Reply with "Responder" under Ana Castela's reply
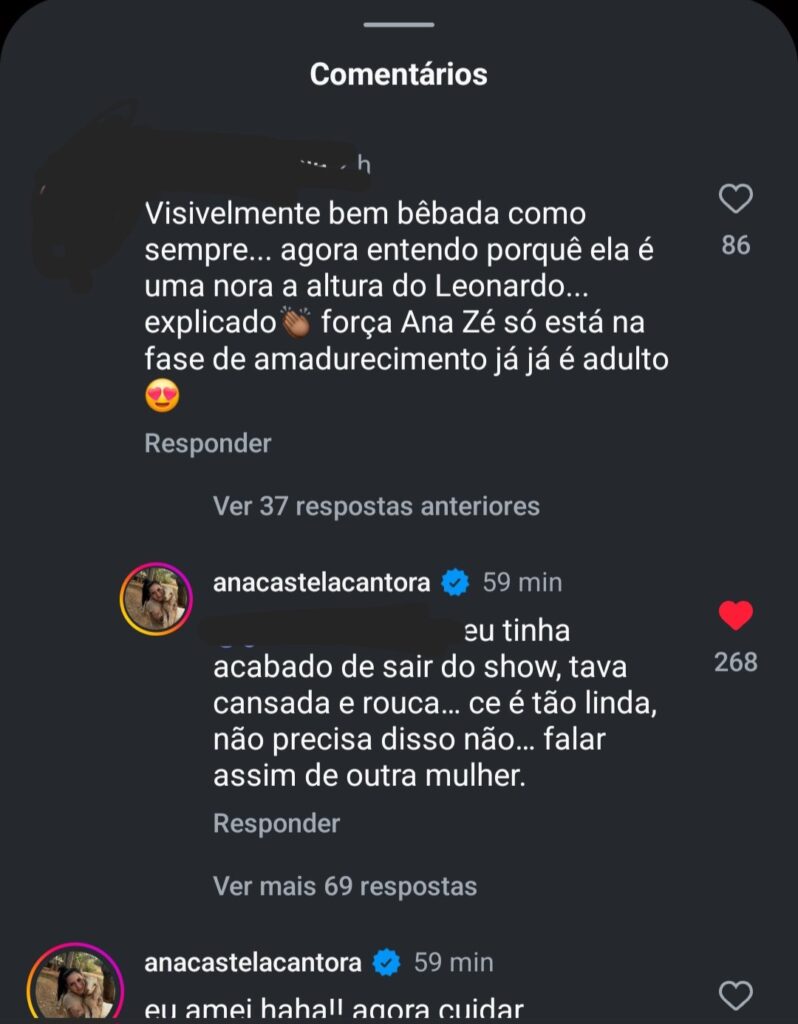Image resolution: width=798 pixels, height=1024 pixels. pos(275,823)
